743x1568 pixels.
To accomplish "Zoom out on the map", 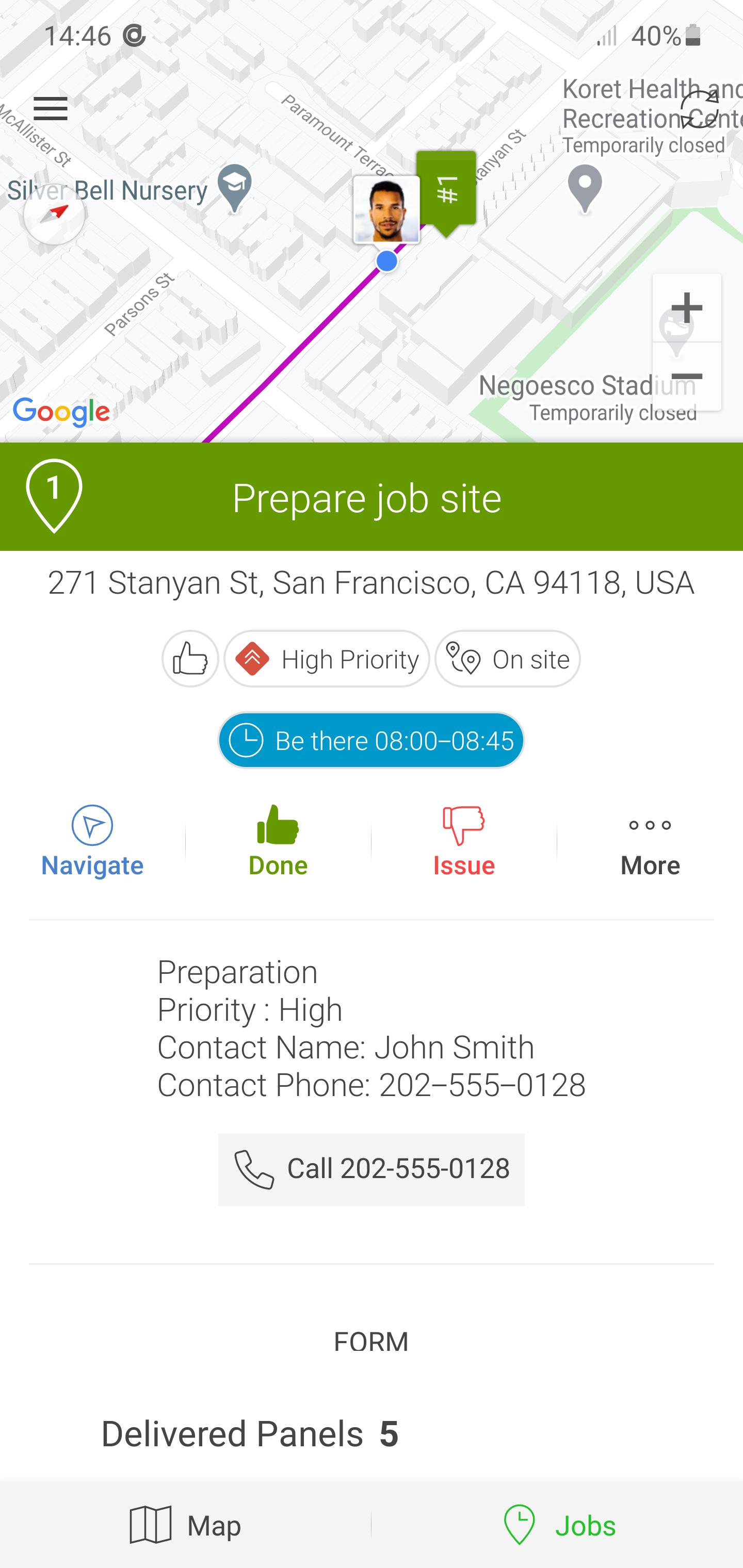I will [687, 377].
